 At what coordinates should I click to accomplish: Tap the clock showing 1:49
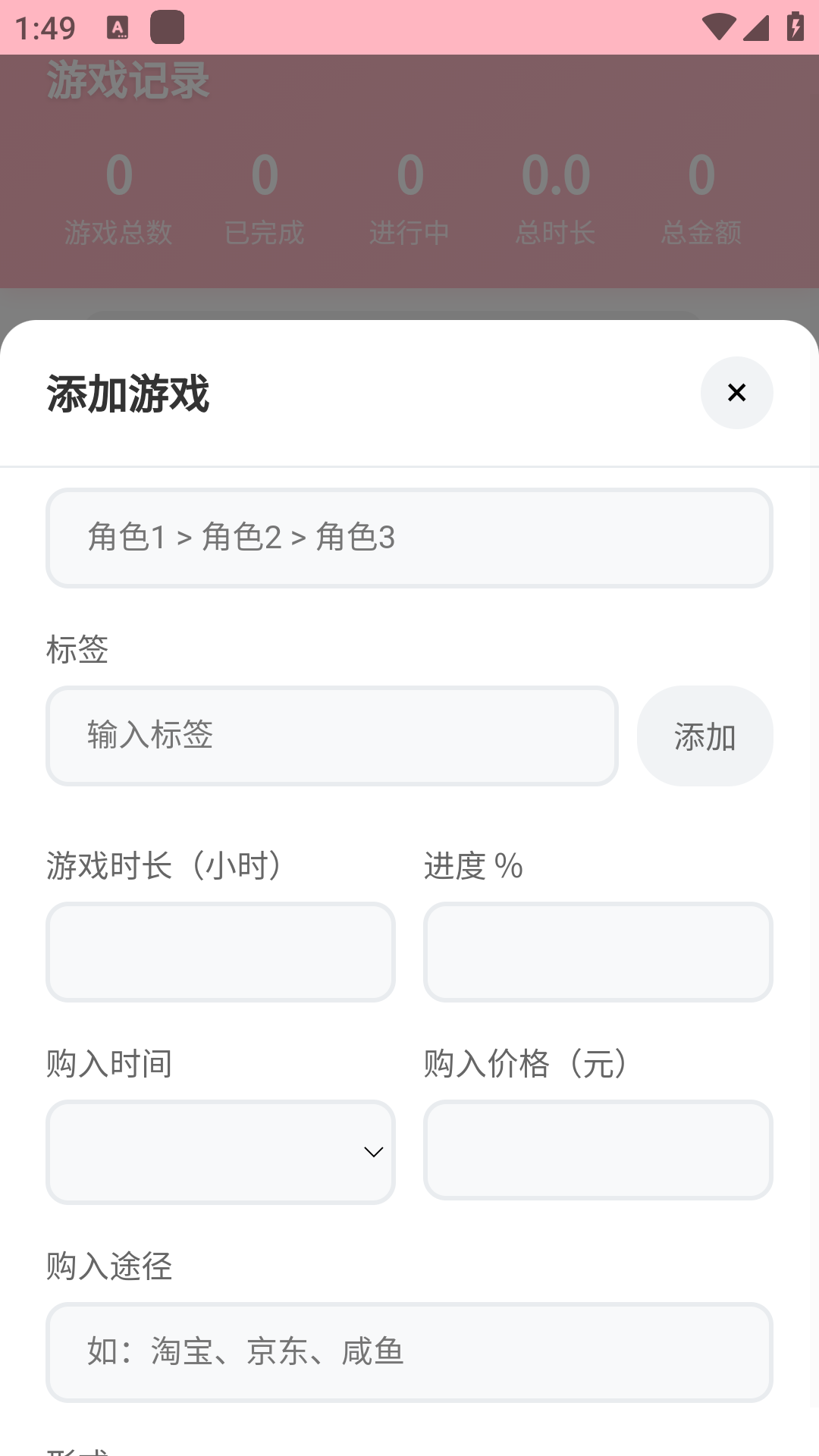45,27
